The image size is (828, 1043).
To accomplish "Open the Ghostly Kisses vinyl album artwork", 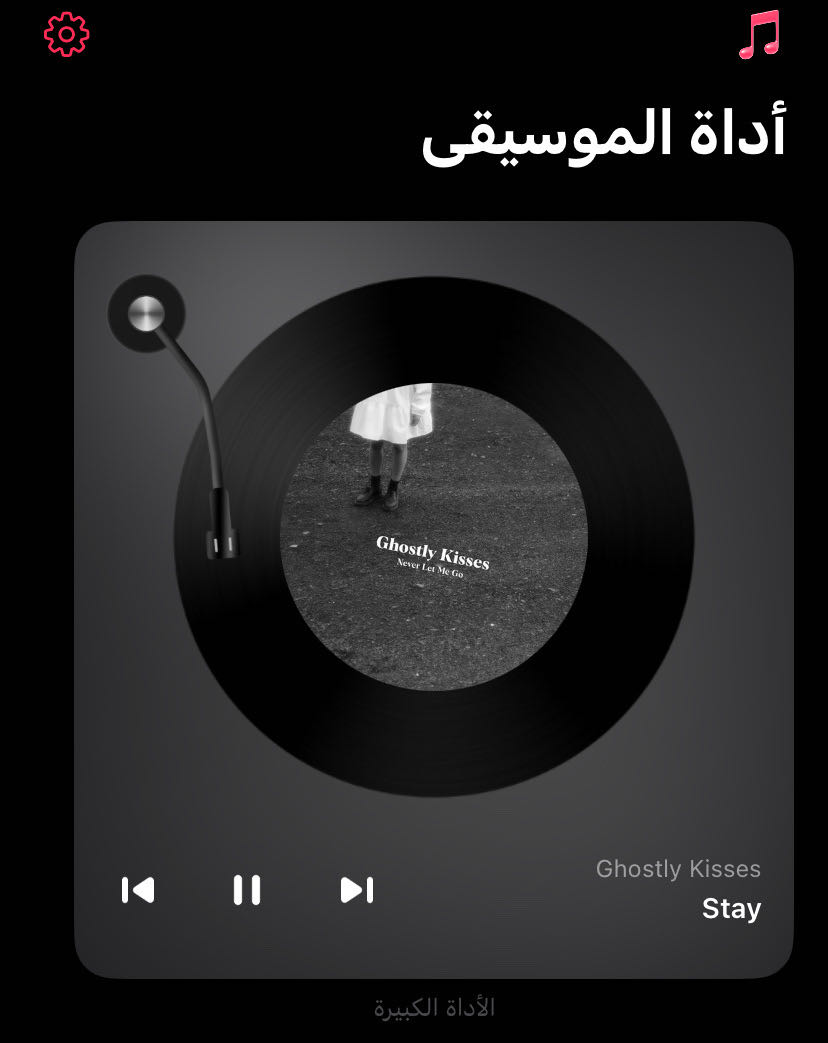I will pyautogui.click(x=433, y=537).
